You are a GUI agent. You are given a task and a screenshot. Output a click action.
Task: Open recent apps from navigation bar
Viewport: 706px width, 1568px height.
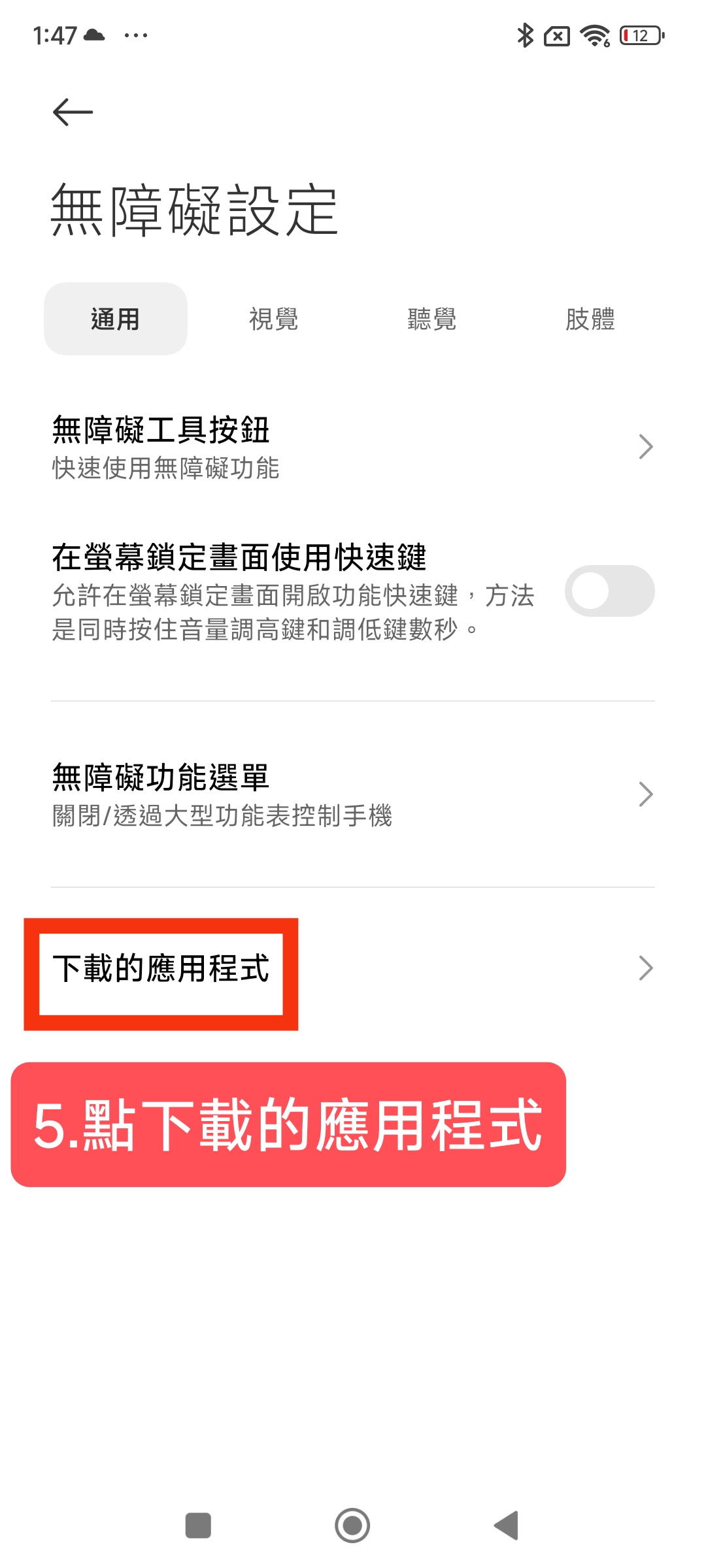pyautogui.click(x=198, y=1526)
